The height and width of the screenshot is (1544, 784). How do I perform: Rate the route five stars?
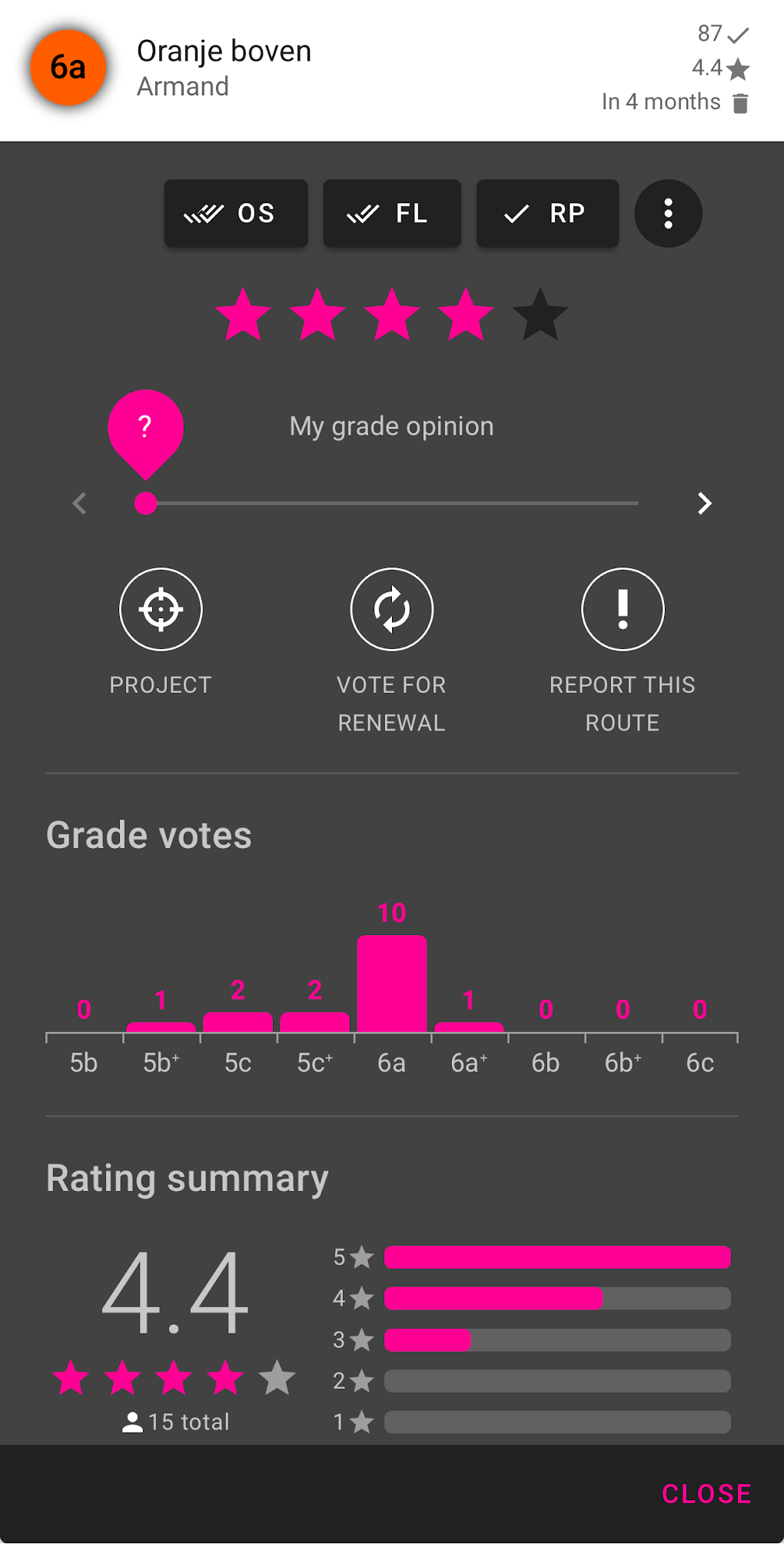[x=540, y=314]
